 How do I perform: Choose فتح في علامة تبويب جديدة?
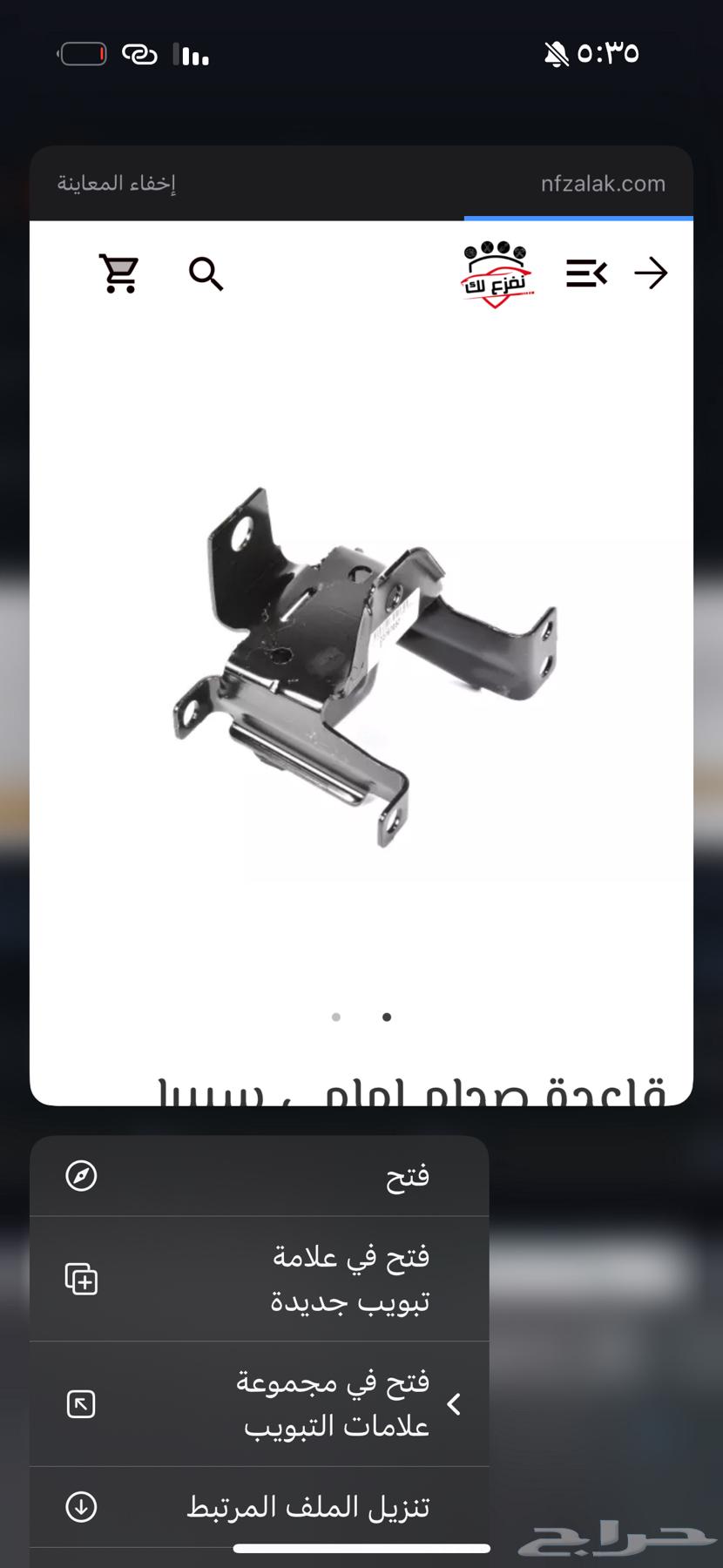259,1279
